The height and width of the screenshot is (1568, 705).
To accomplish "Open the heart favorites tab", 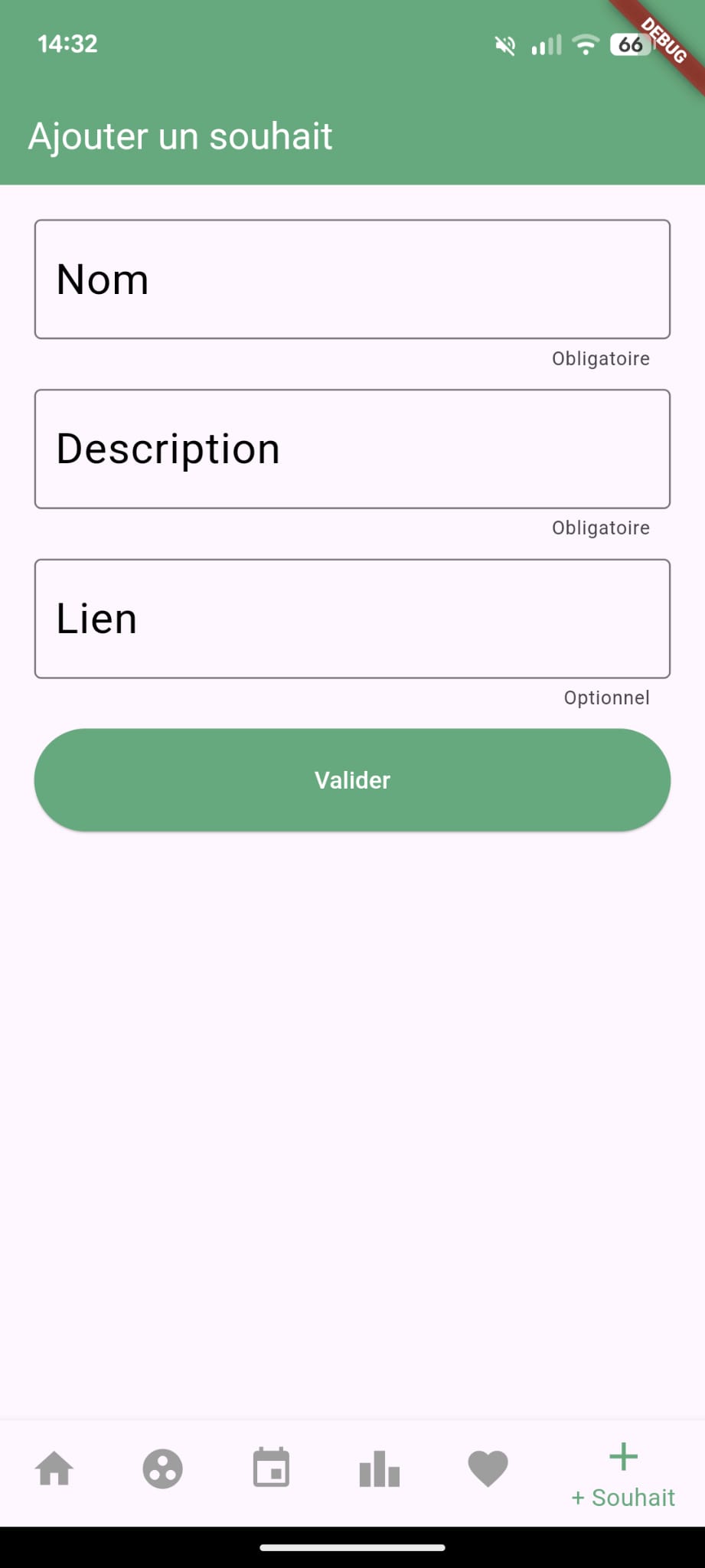I will (x=488, y=1469).
